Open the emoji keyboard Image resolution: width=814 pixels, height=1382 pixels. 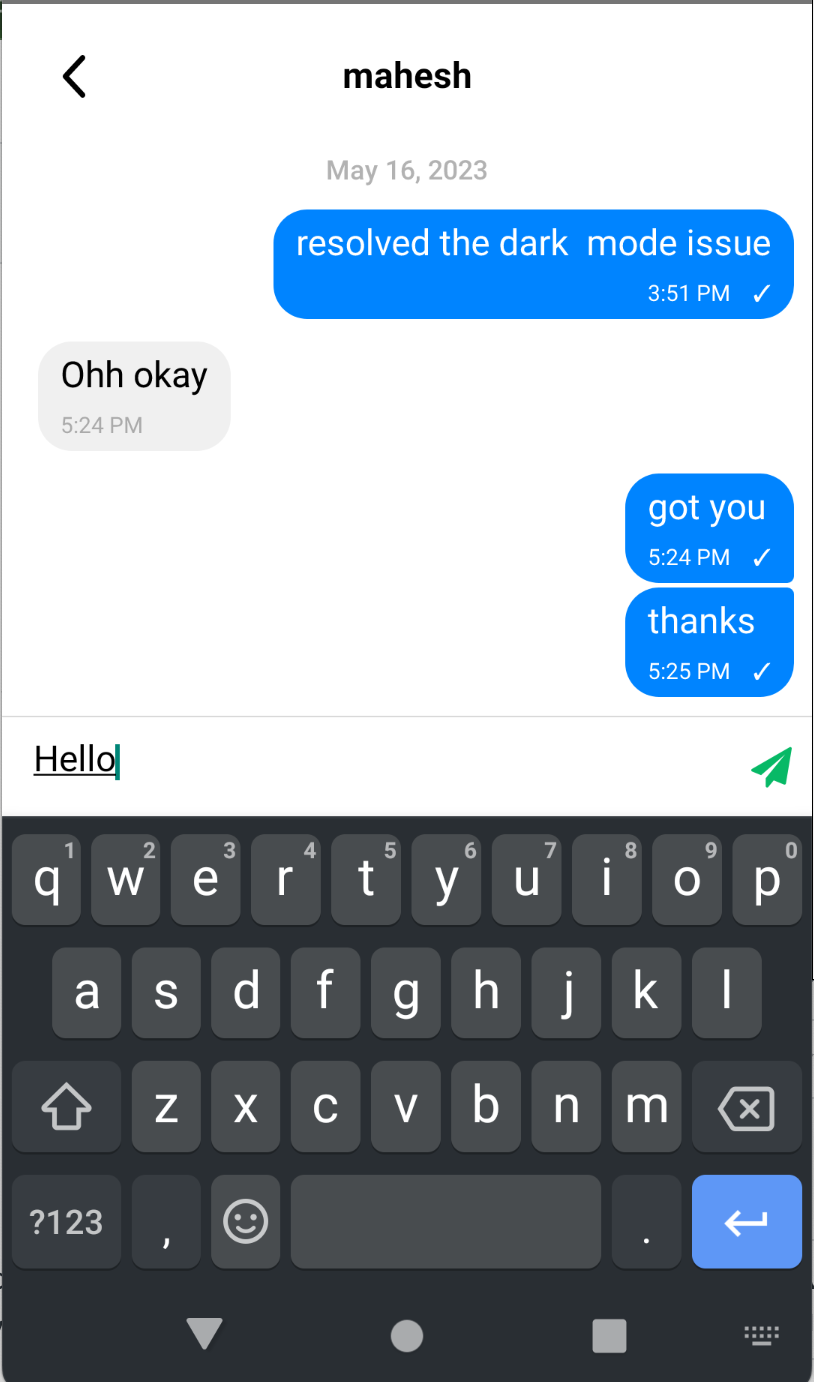pyautogui.click(x=246, y=1222)
